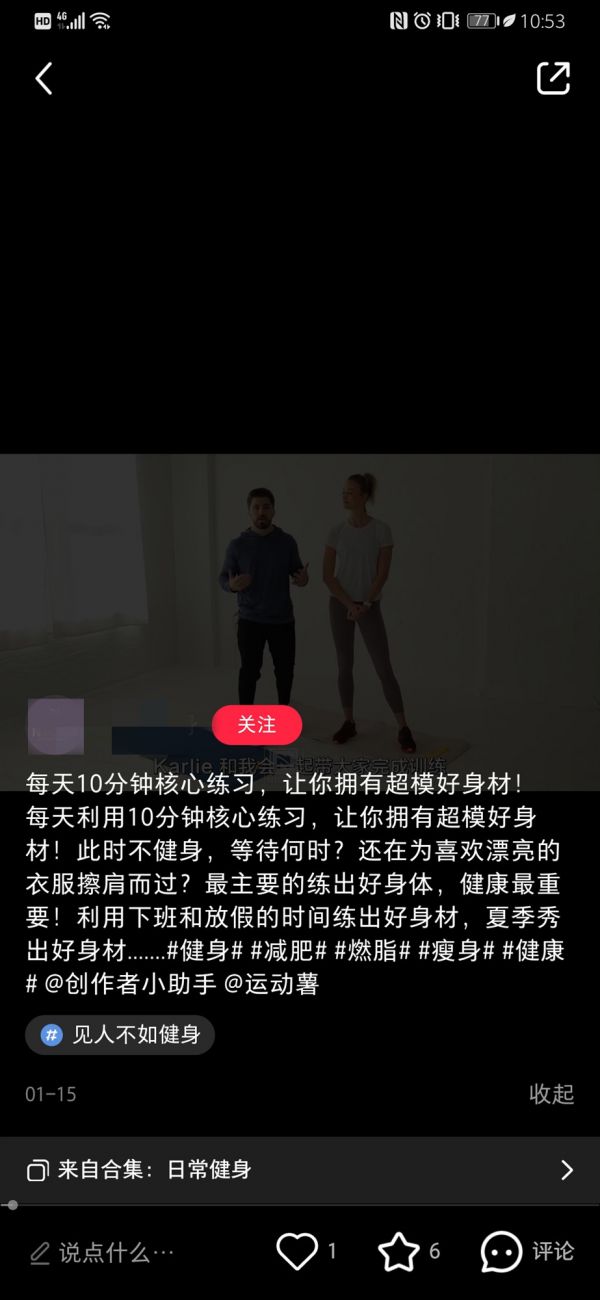The width and height of the screenshot is (600, 1300).
Task: Go back using the top-left arrow
Action: coord(44,79)
